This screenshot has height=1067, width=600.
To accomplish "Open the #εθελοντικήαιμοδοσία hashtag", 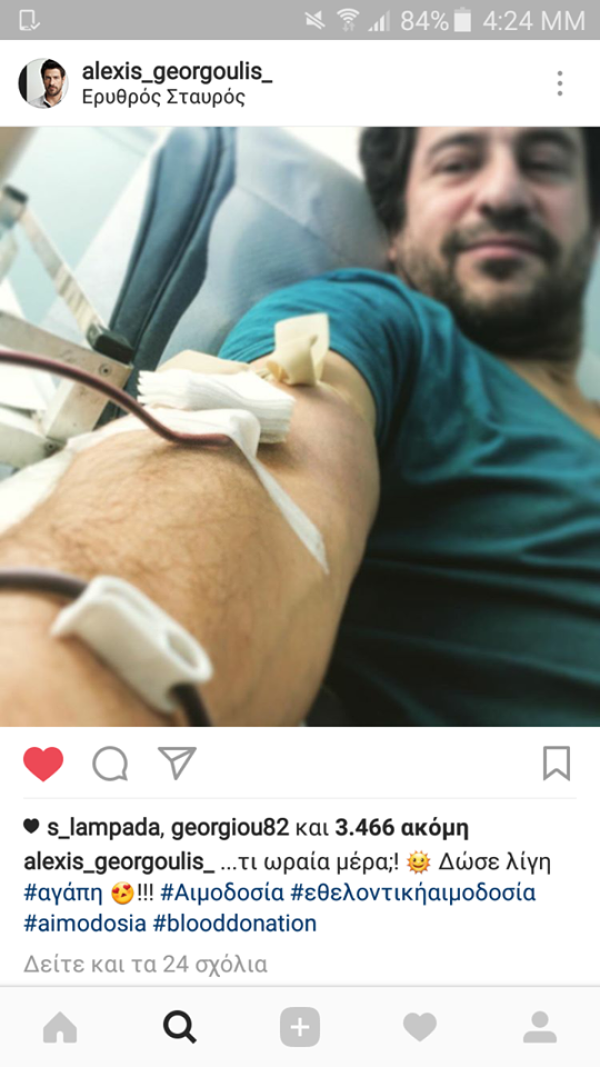I will pos(414,892).
